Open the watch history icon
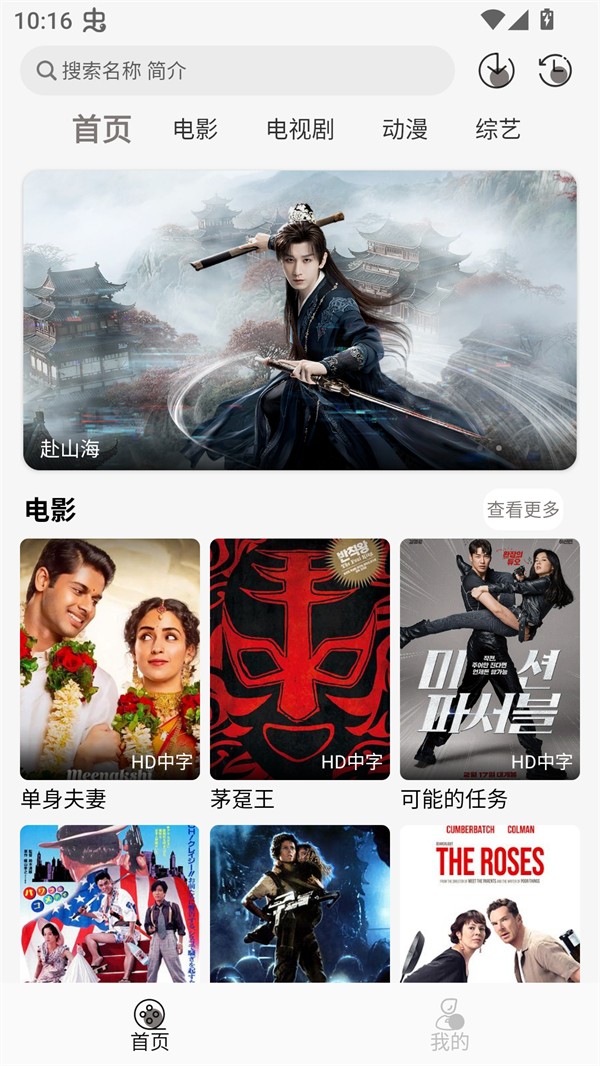 coord(555,71)
